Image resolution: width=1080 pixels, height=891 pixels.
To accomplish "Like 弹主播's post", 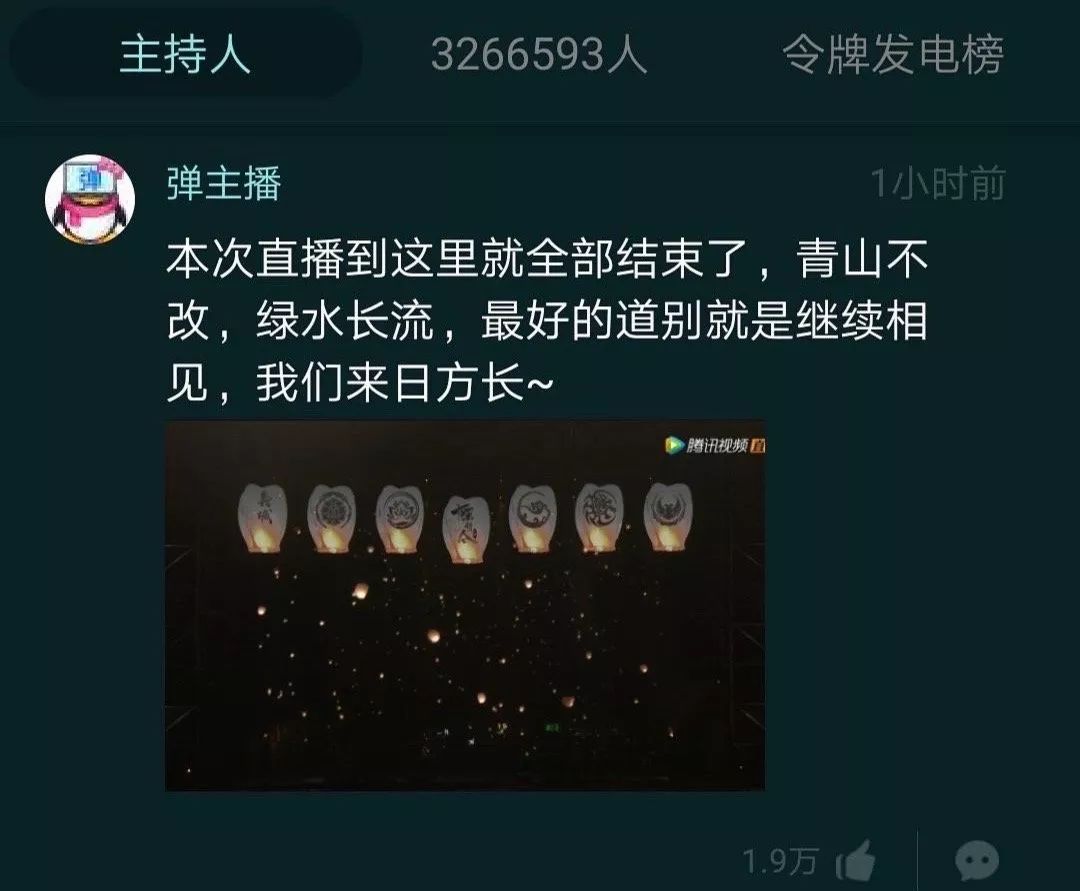I will coord(855,861).
